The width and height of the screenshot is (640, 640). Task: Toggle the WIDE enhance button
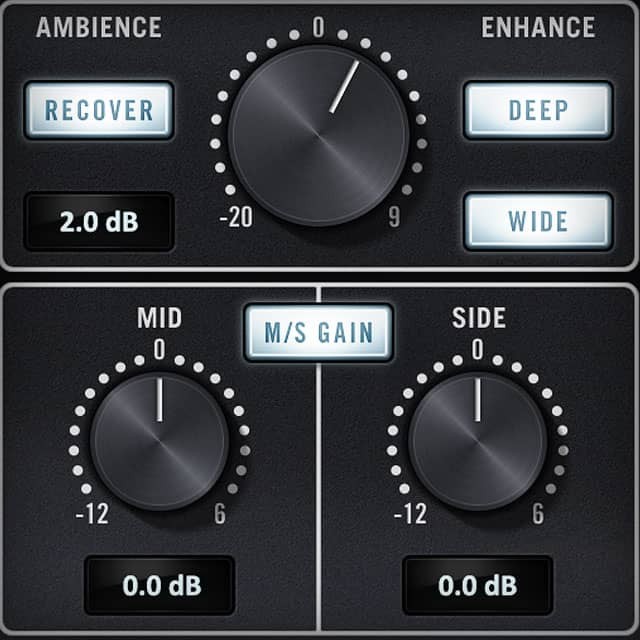coord(537,220)
